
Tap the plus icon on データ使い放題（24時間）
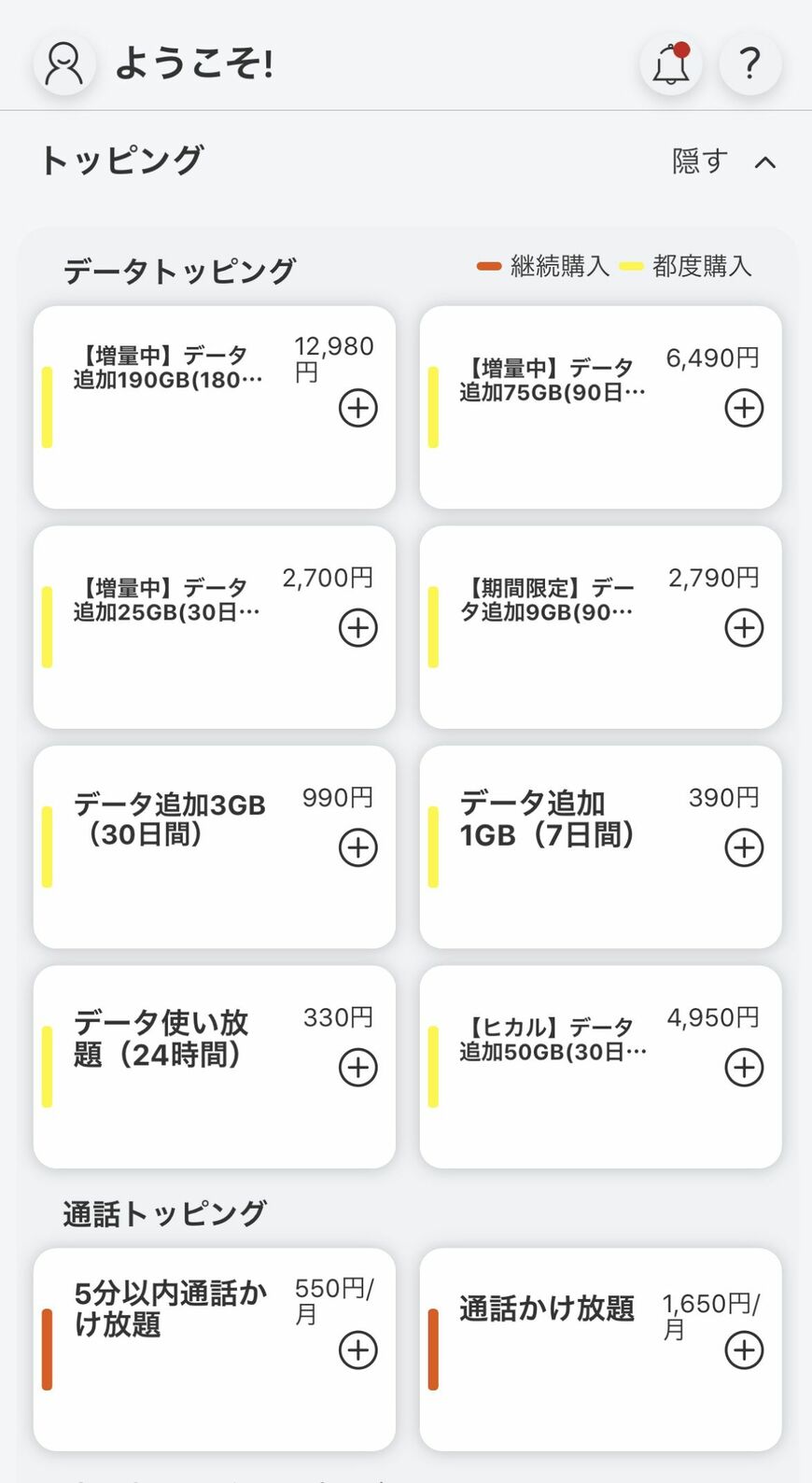coord(357,1067)
